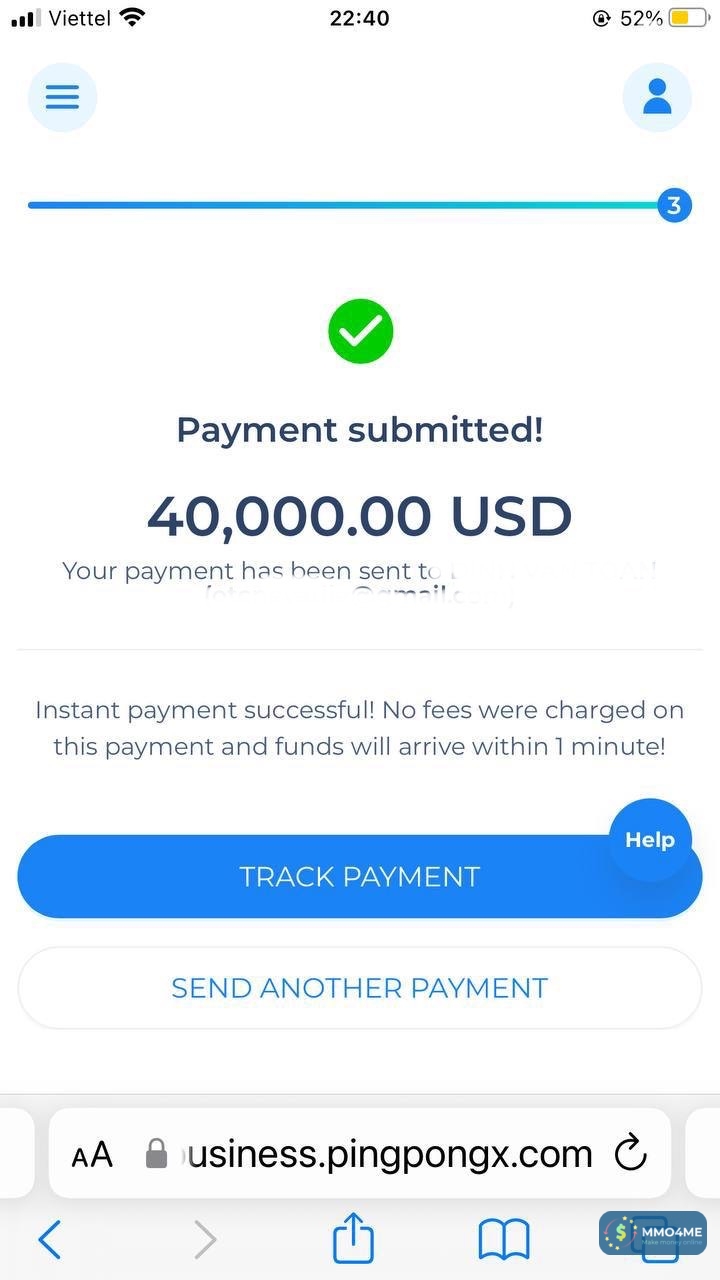Tap the TRACK PAYMENT button

tap(330, 877)
